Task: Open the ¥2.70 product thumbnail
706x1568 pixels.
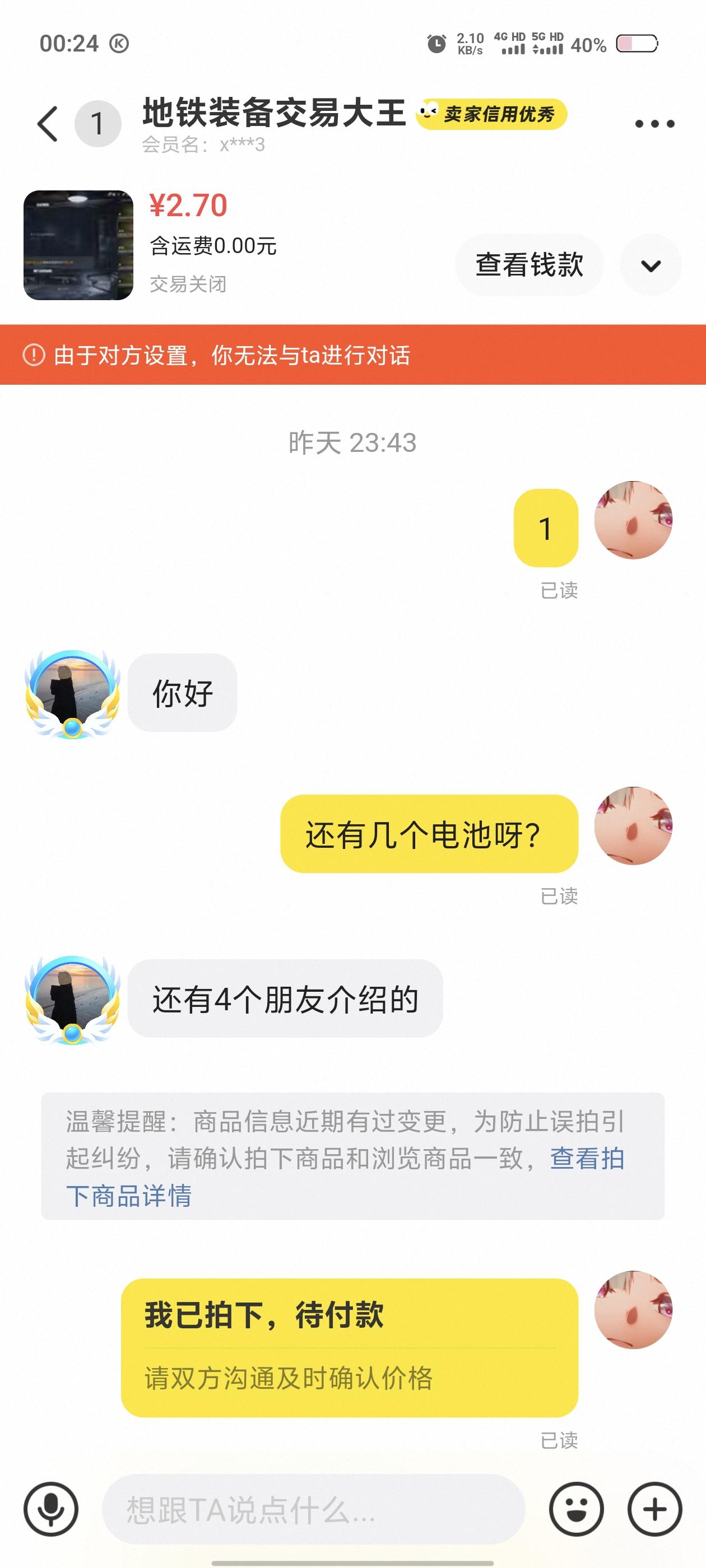Action: click(x=78, y=245)
